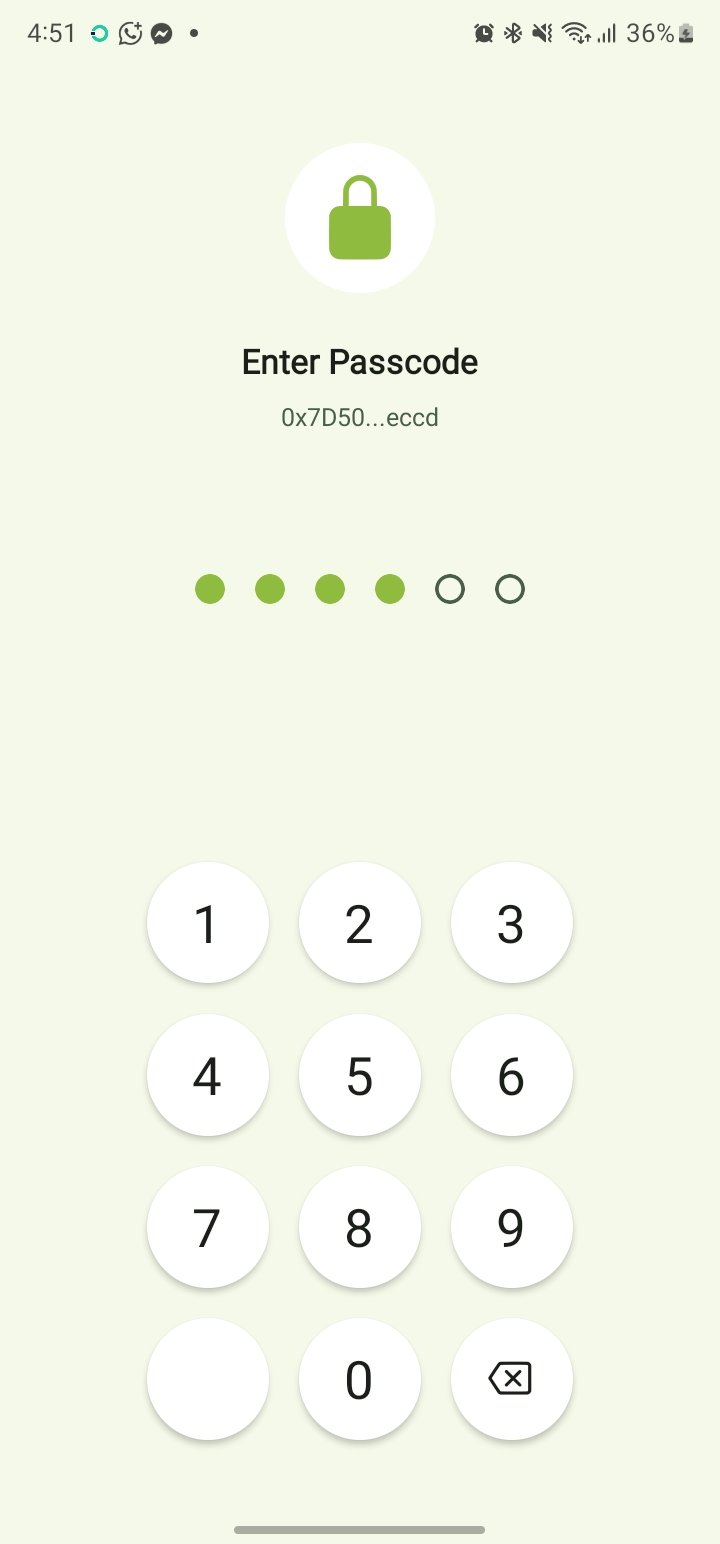Tap the number 2 key
Image resolution: width=720 pixels, height=1544 pixels.
(359, 924)
